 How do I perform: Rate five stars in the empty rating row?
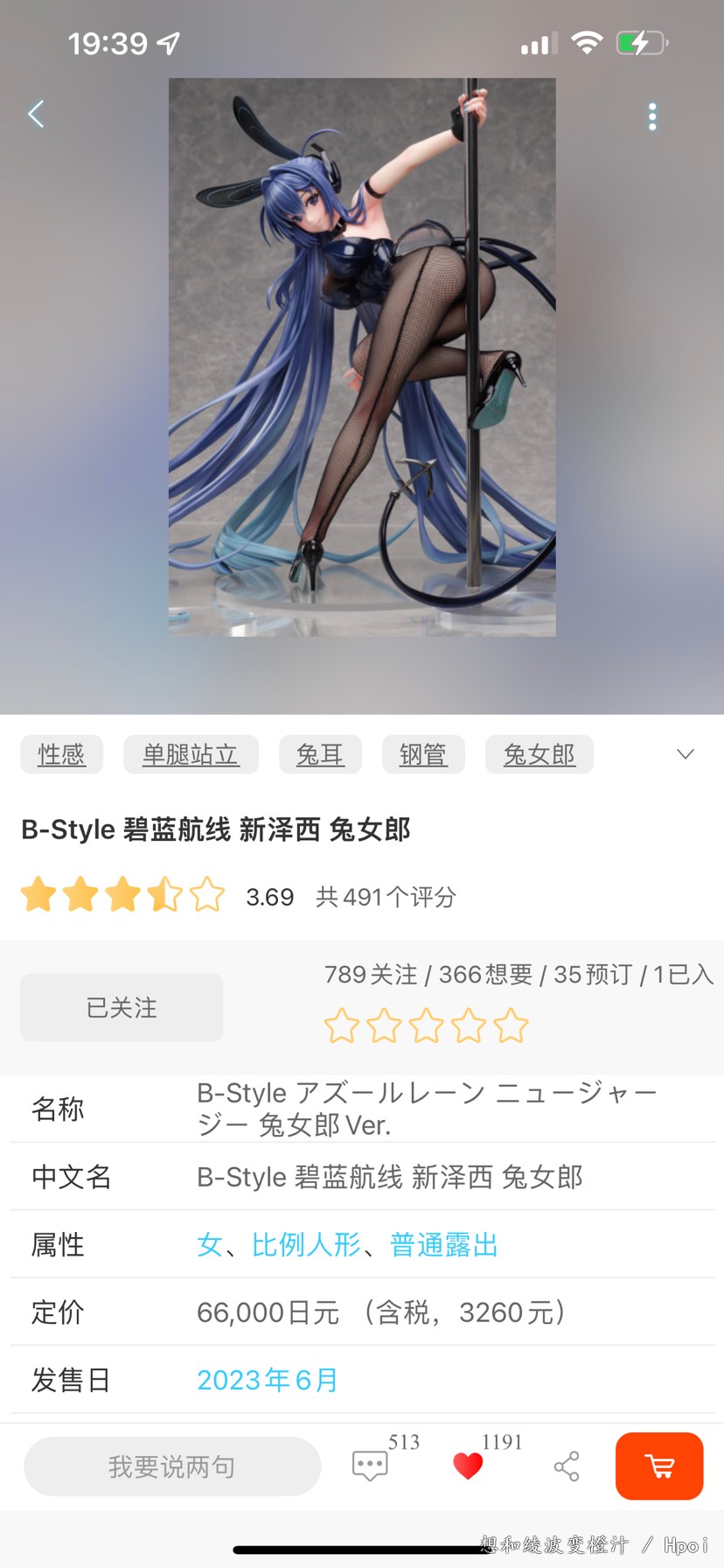click(511, 1026)
